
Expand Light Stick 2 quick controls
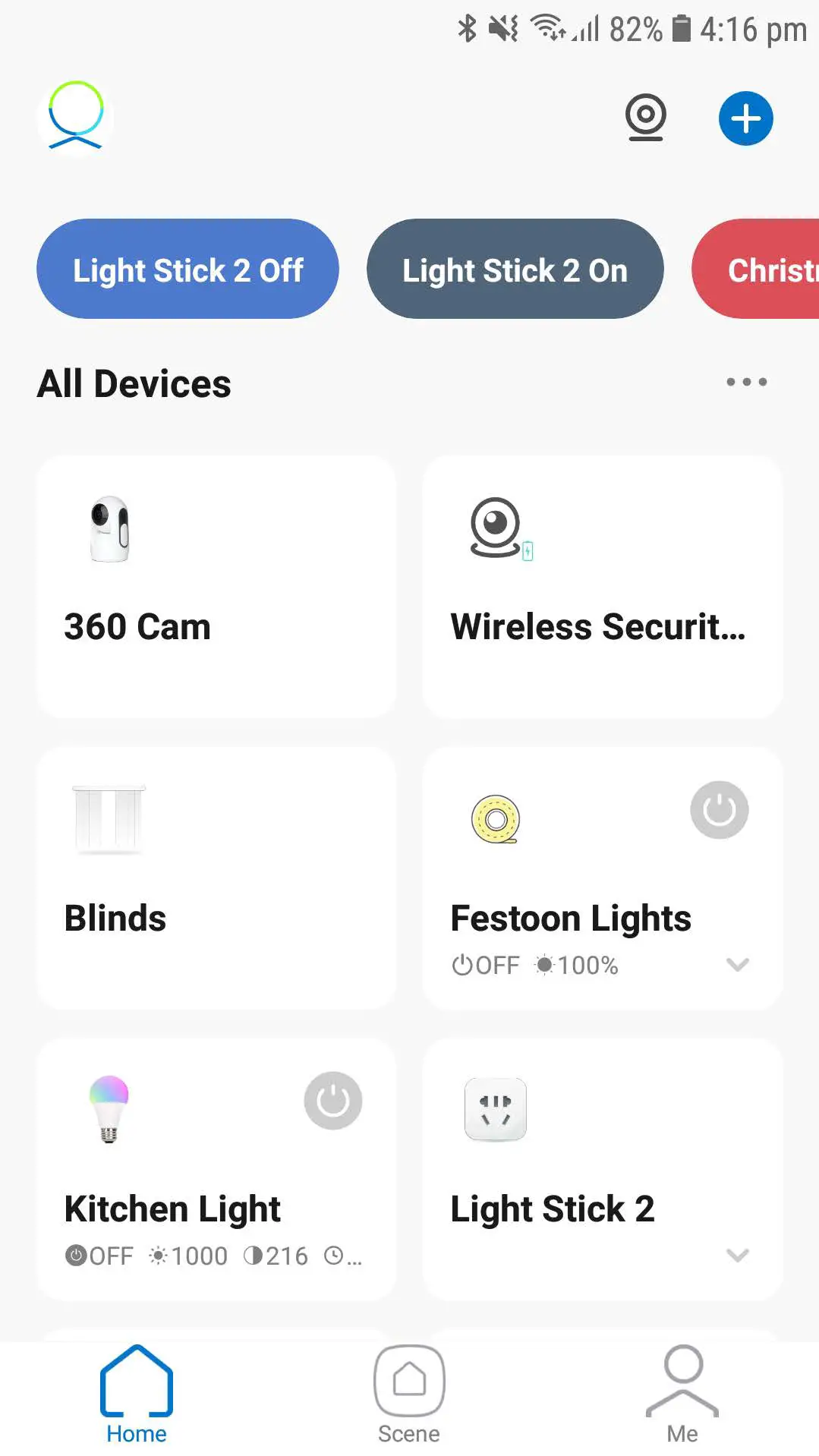pos(737,1256)
